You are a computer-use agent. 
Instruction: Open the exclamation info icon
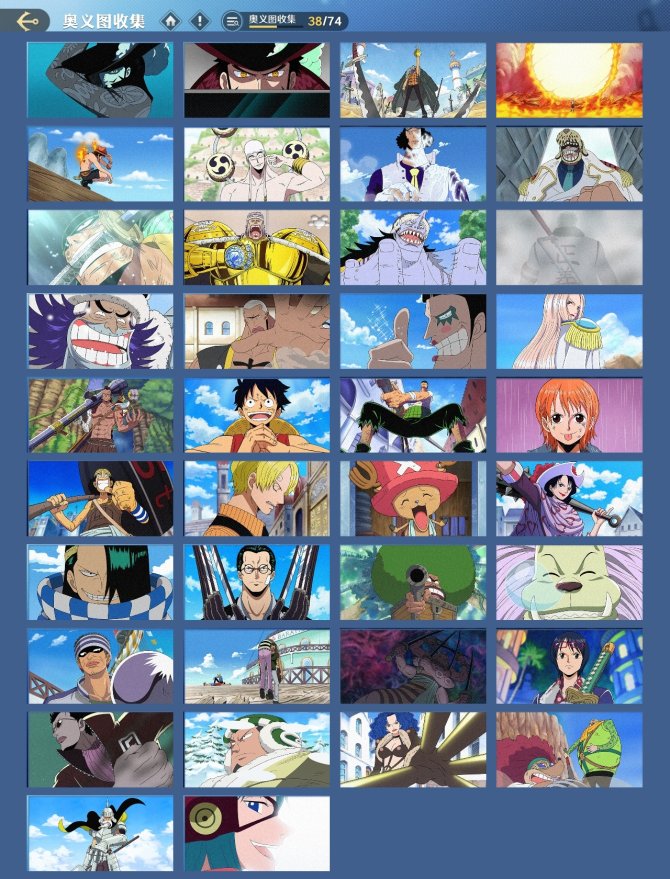[x=200, y=20]
